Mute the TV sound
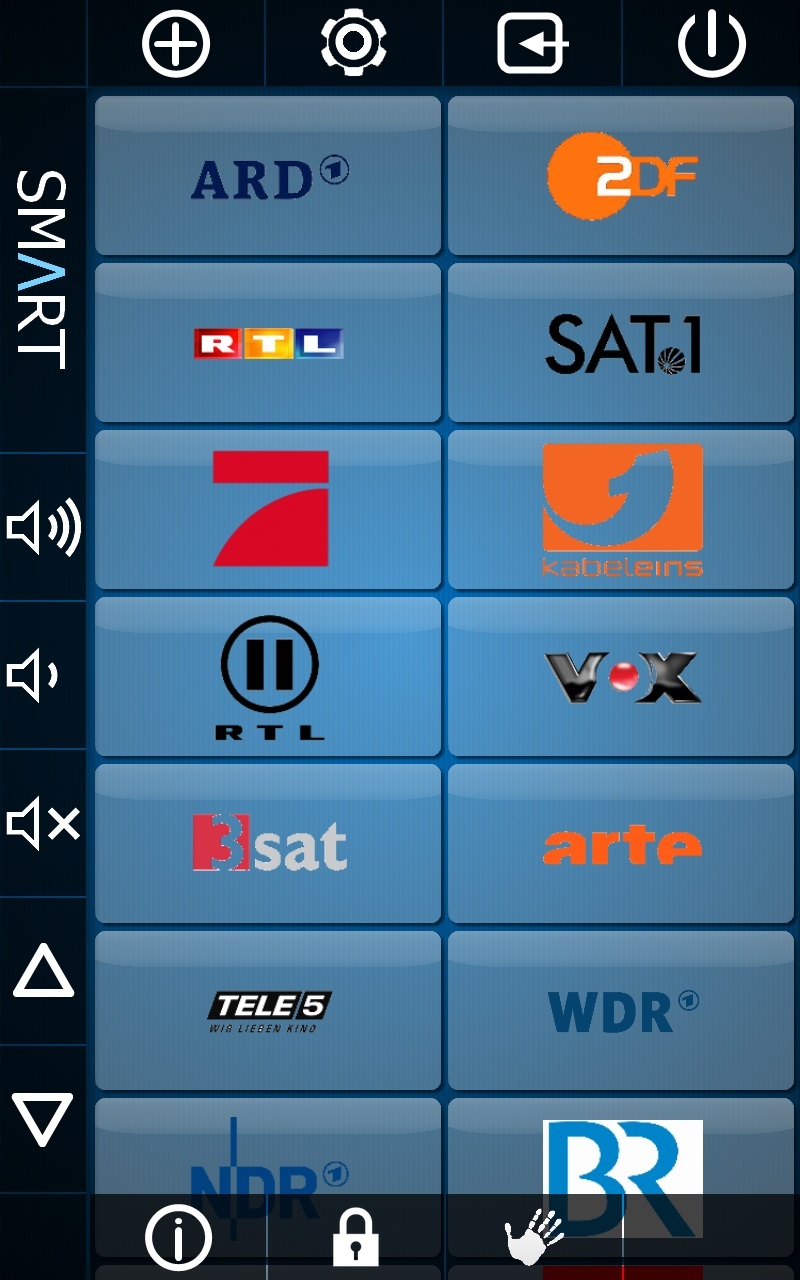 point(43,823)
